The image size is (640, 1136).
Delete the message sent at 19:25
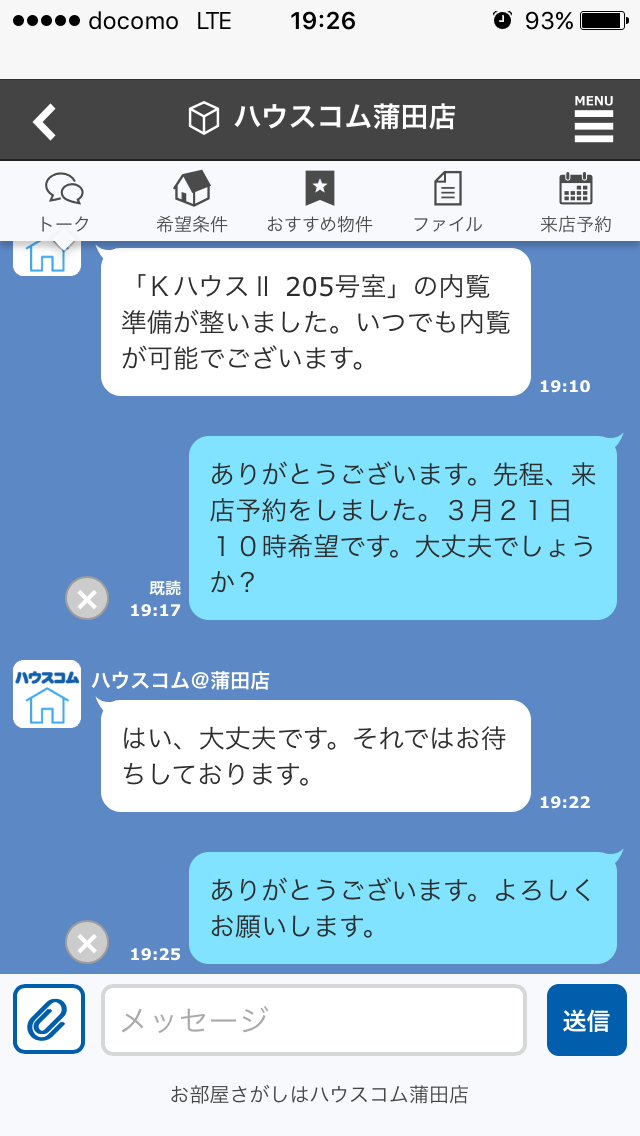(87, 942)
